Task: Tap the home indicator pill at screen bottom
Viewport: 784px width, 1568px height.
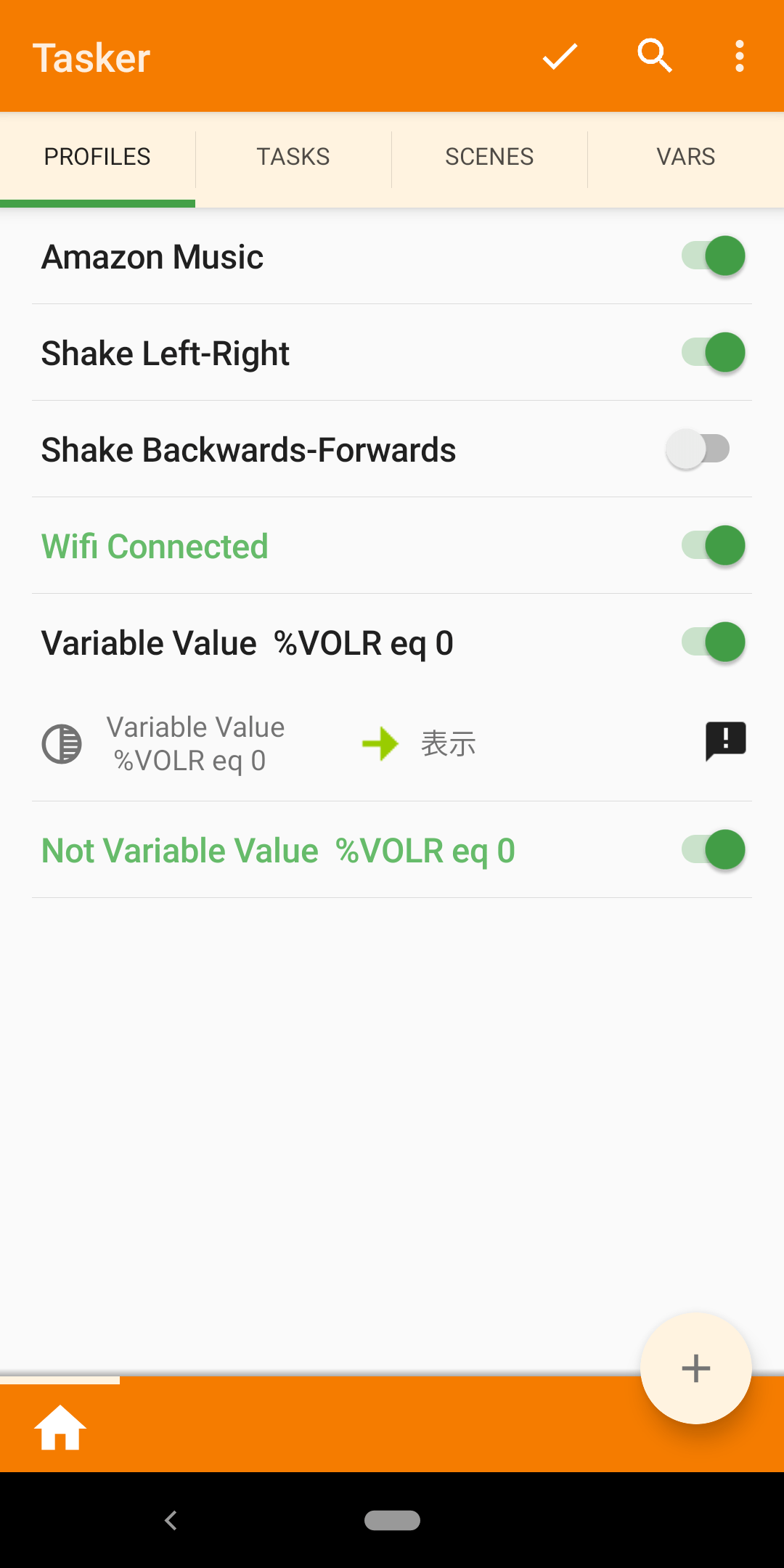Action: pyautogui.click(x=392, y=1521)
